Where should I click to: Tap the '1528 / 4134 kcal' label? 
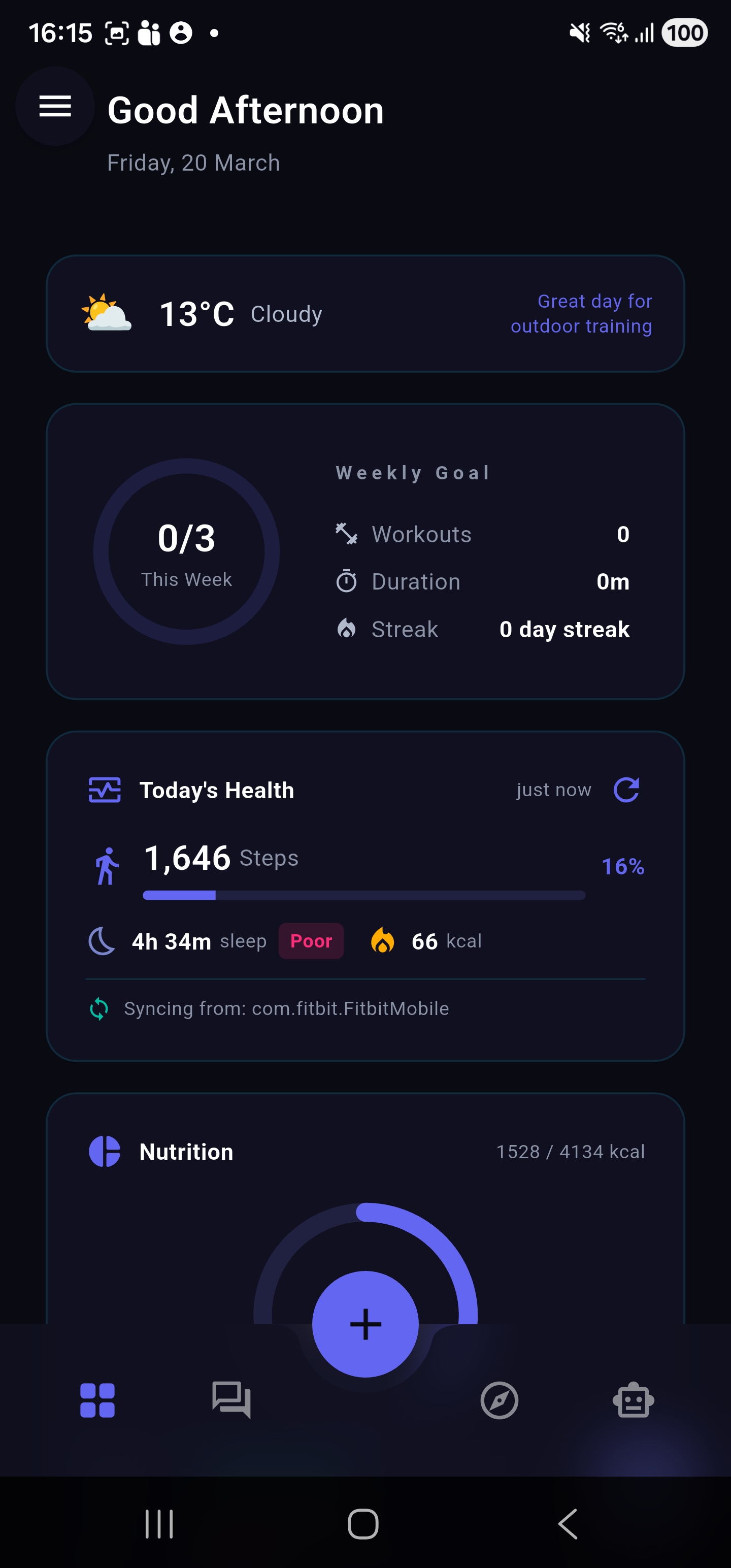click(571, 1151)
